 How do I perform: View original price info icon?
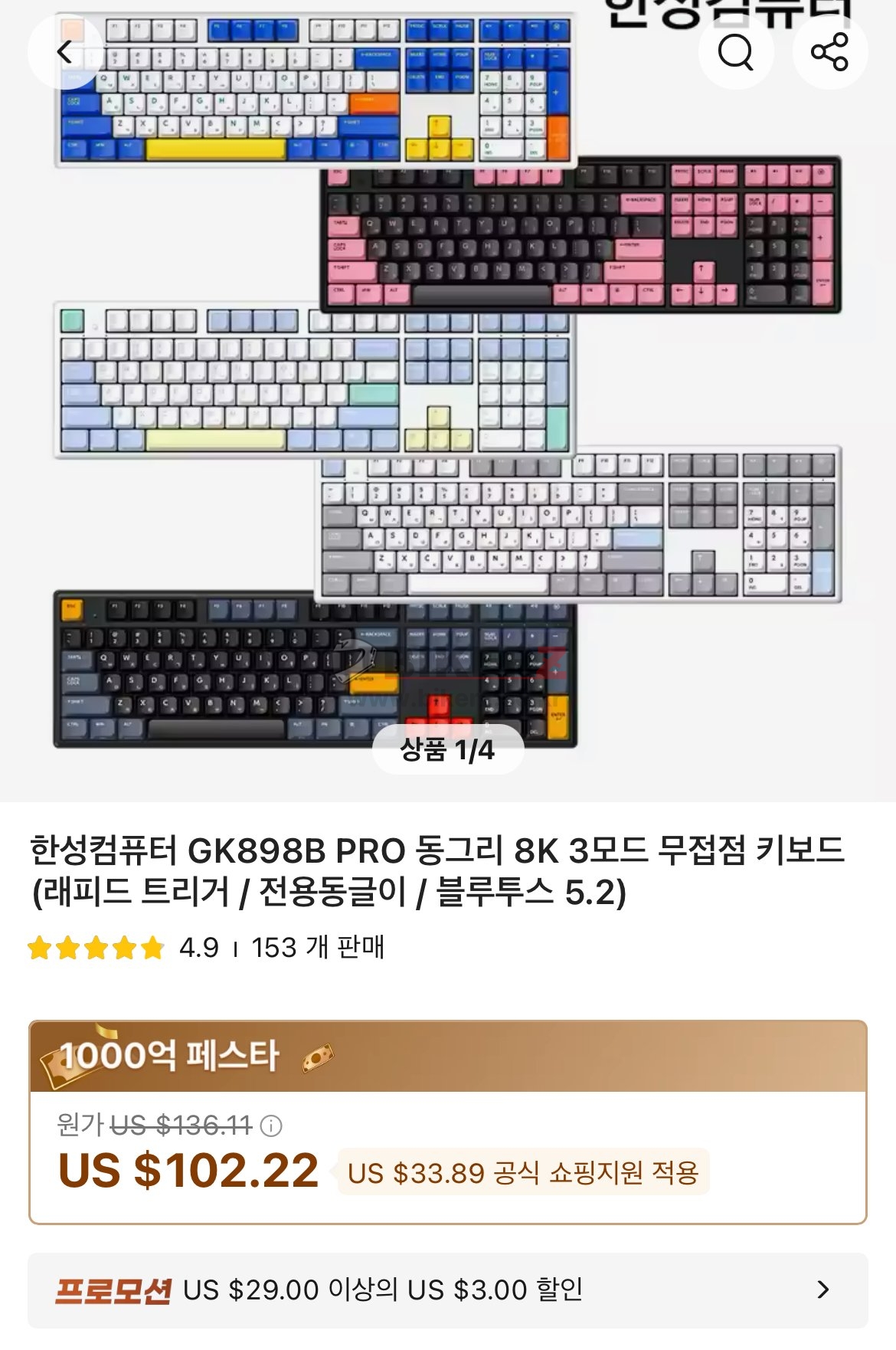coord(271,1126)
